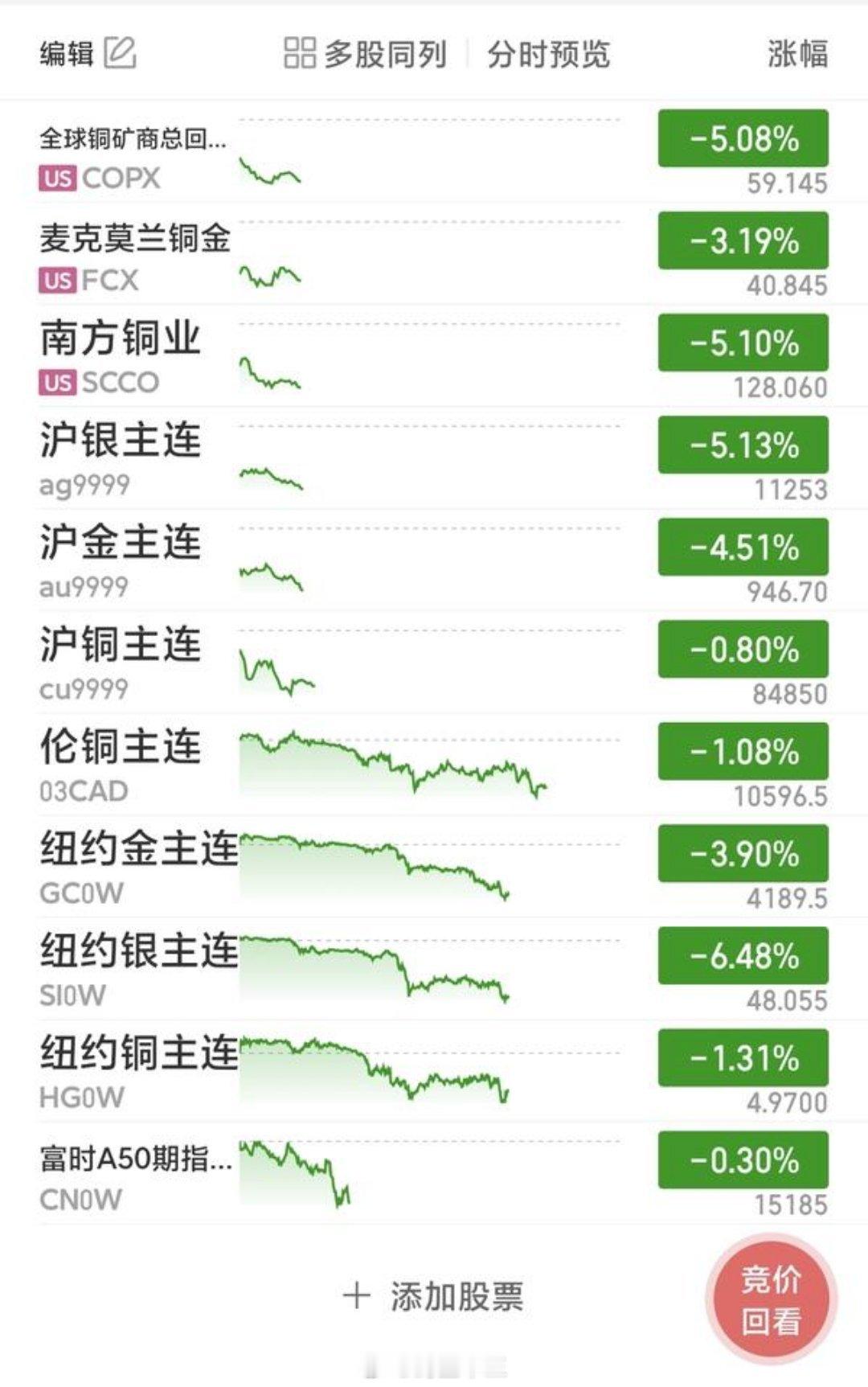Open 纽约银主连 SI0W quote
868x1387 pixels.
point(138,970)
